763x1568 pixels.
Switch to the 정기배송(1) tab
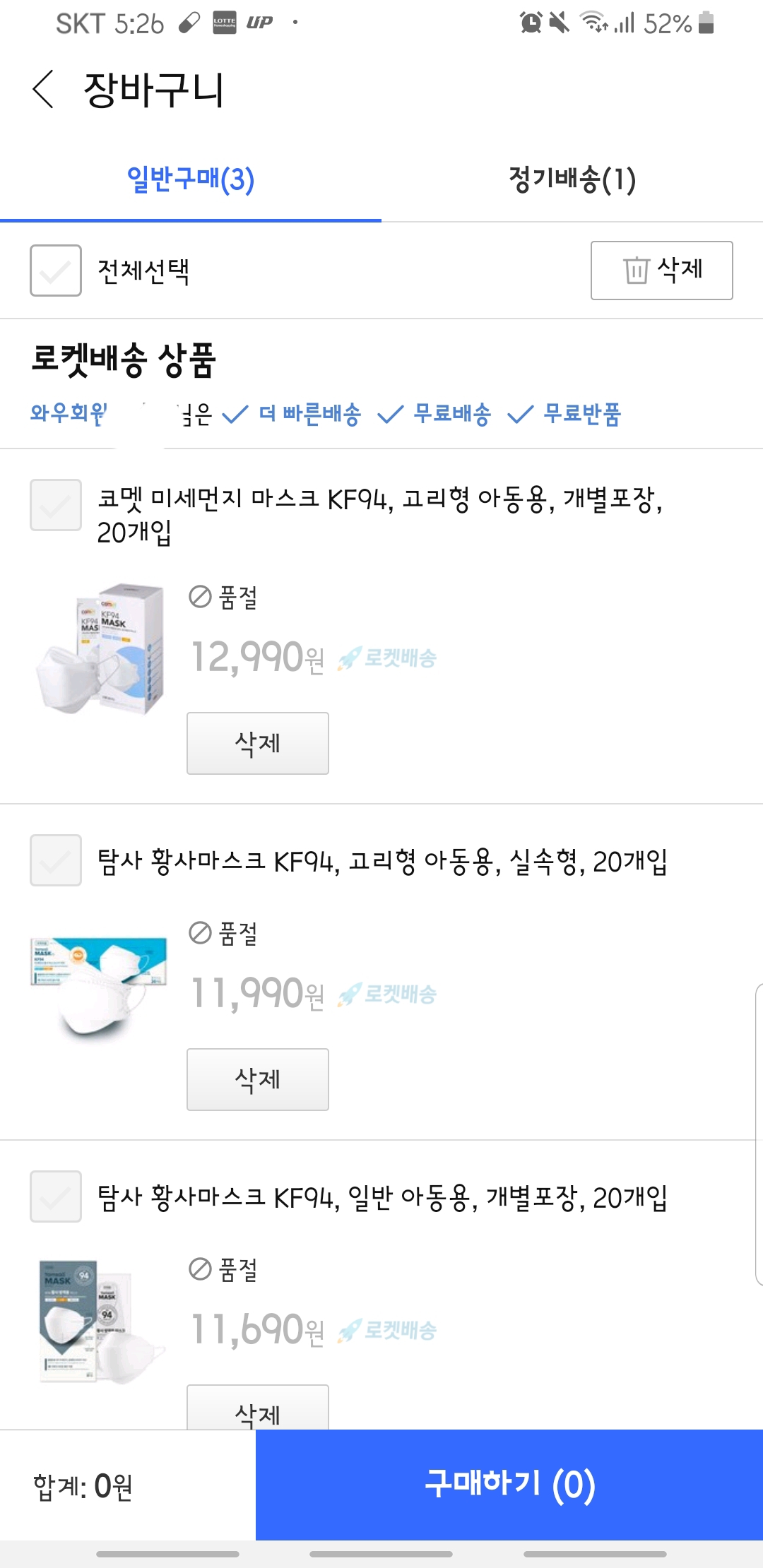pos(572,180)
